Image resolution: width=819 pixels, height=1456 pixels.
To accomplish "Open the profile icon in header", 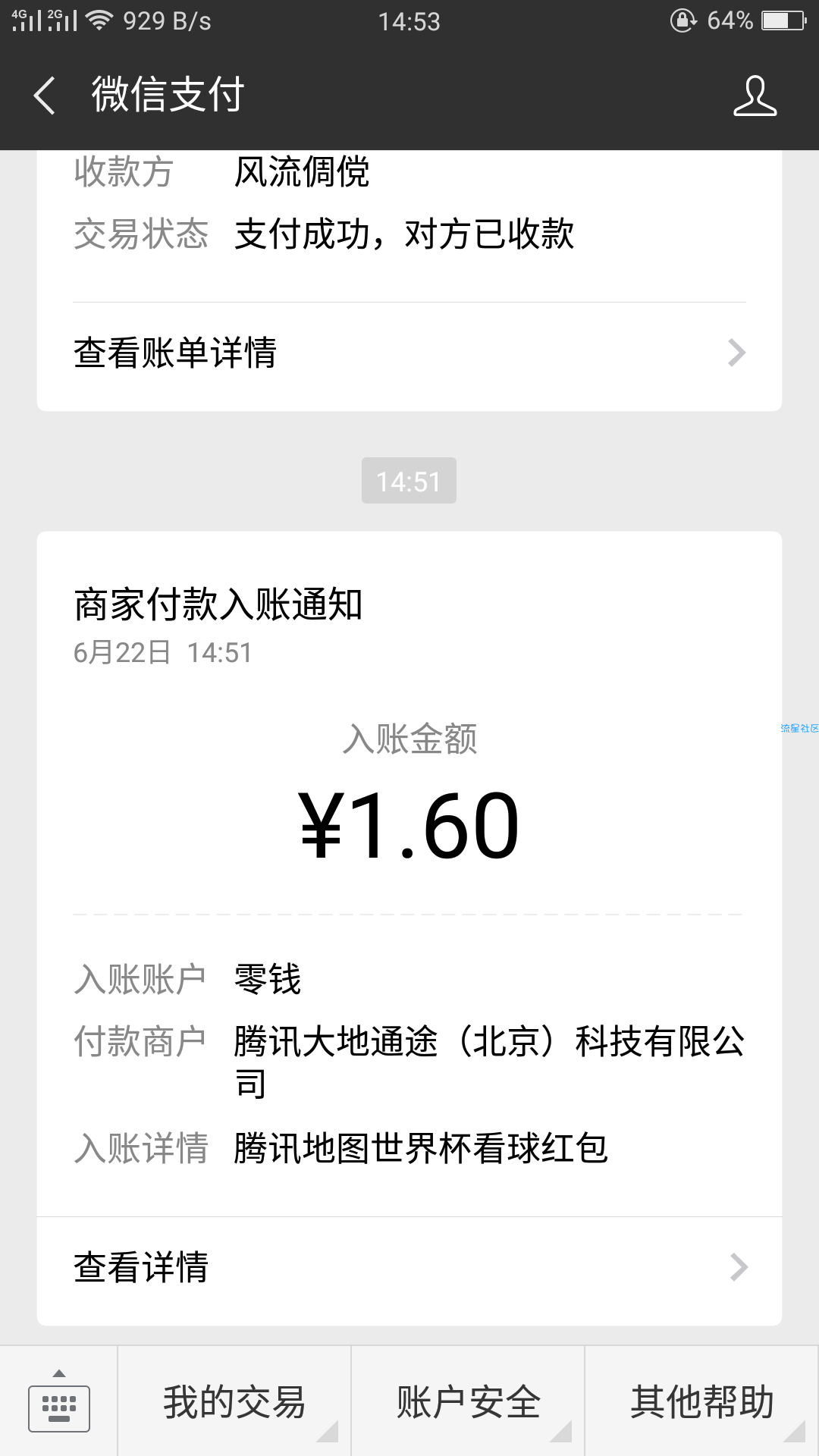I will coord(755,96).
